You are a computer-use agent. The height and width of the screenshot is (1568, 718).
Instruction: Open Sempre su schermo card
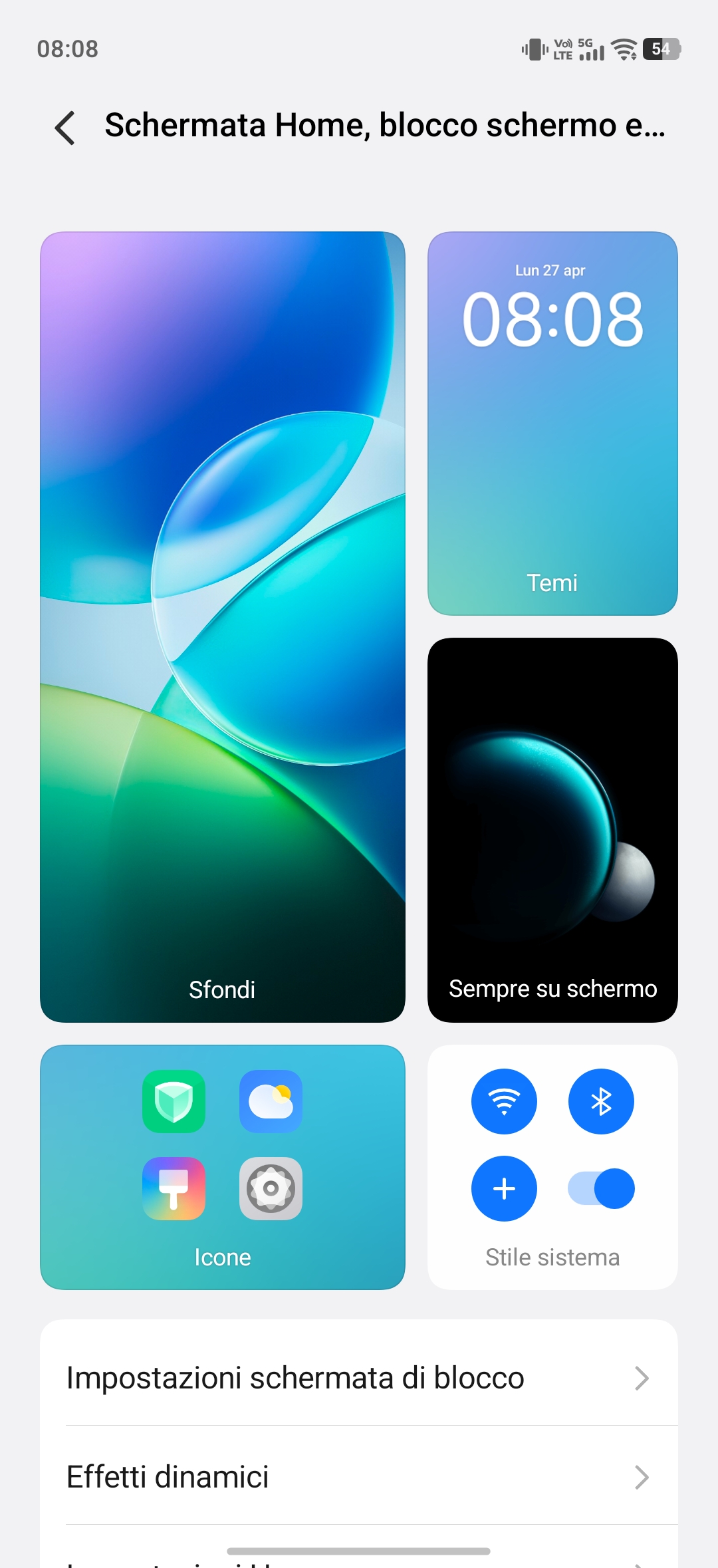[x=552, y=829]
